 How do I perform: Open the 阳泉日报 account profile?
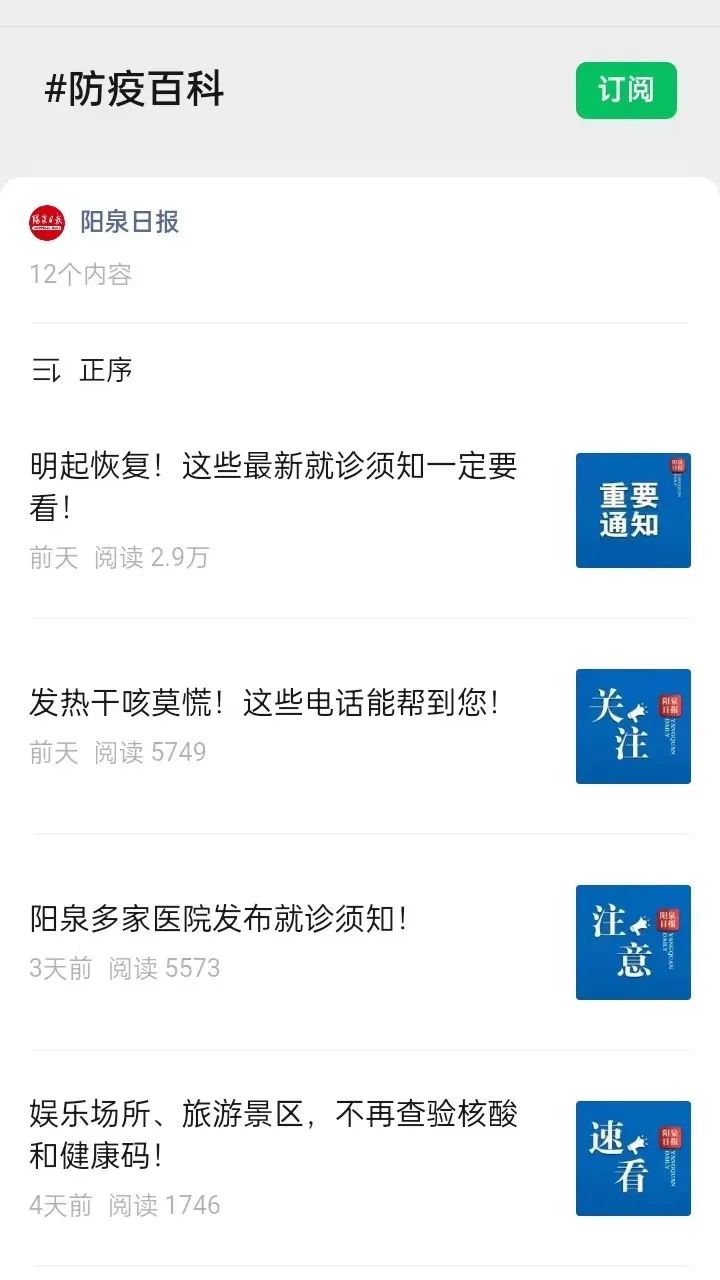point(129,221)
